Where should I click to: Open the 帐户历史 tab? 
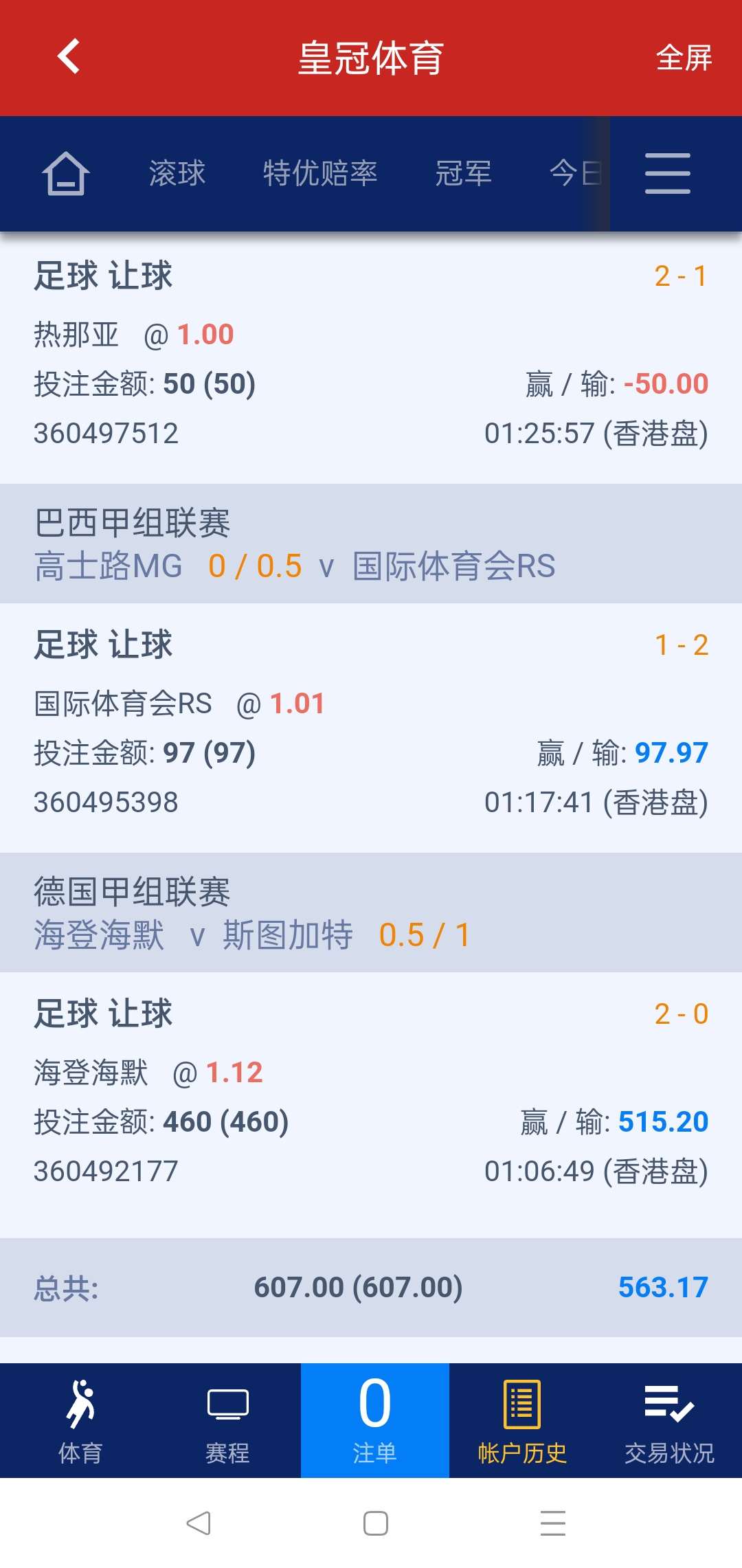(x=522, y=1421)
